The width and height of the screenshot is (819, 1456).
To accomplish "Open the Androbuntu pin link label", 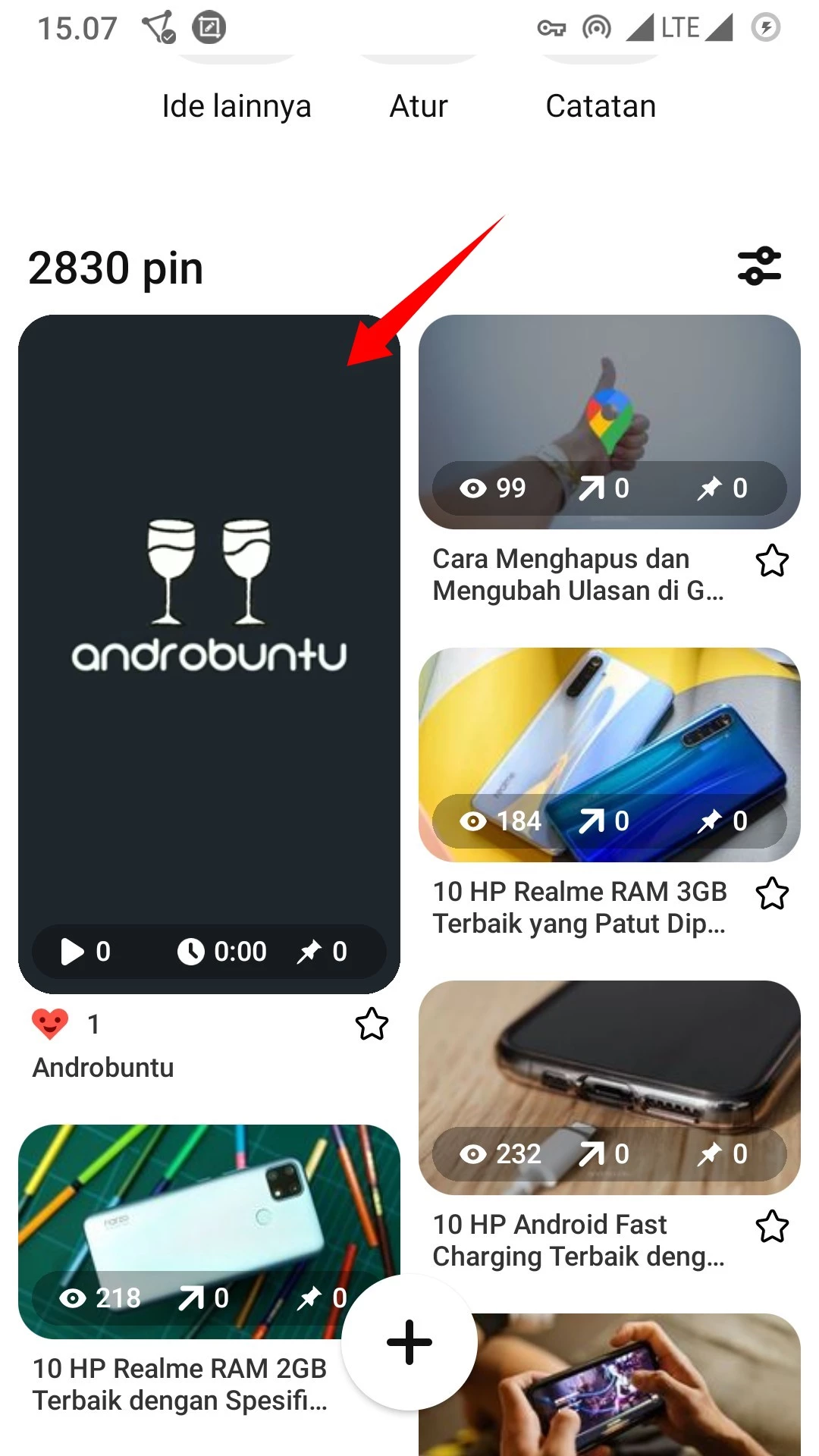I will click(102, 1068).
